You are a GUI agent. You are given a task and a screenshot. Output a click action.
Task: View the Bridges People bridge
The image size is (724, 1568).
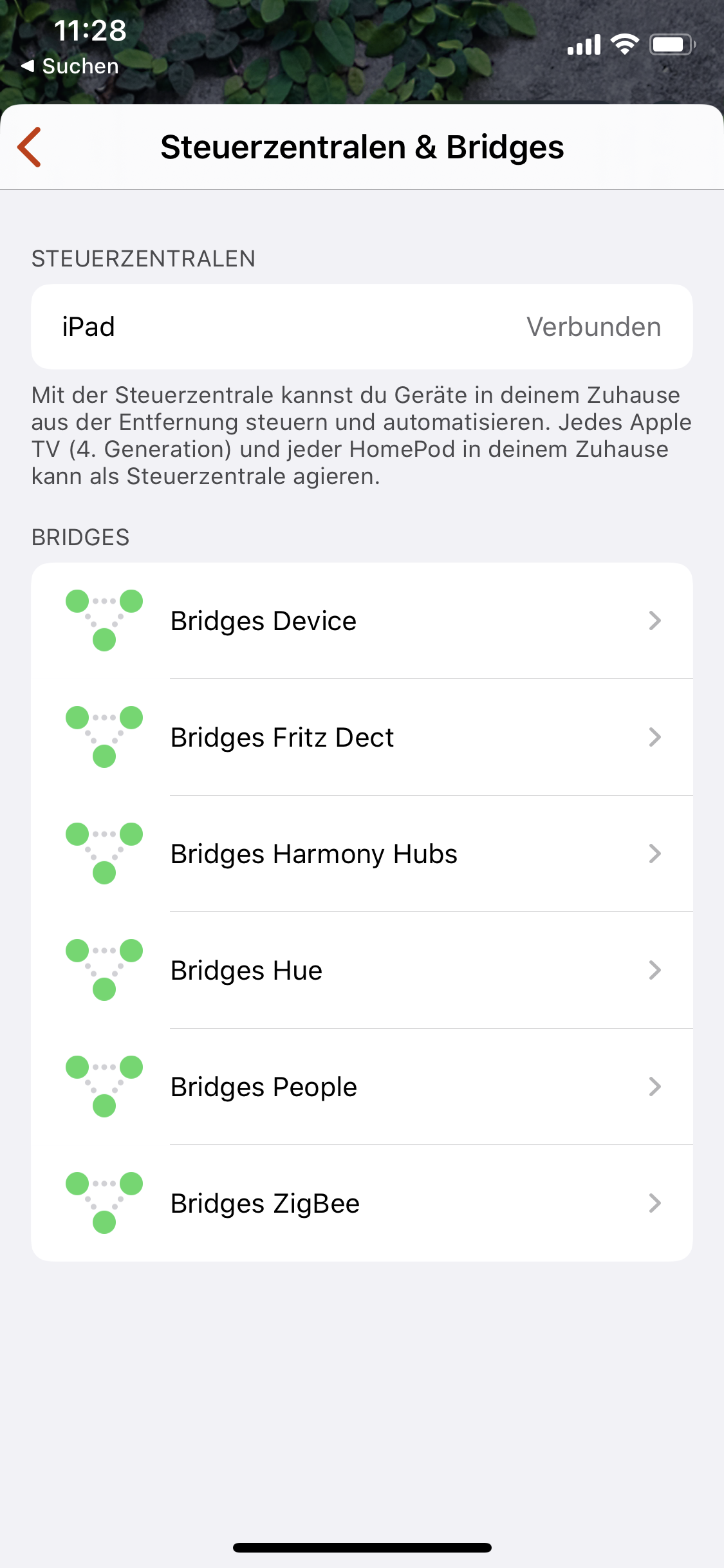pos(362,1087)
